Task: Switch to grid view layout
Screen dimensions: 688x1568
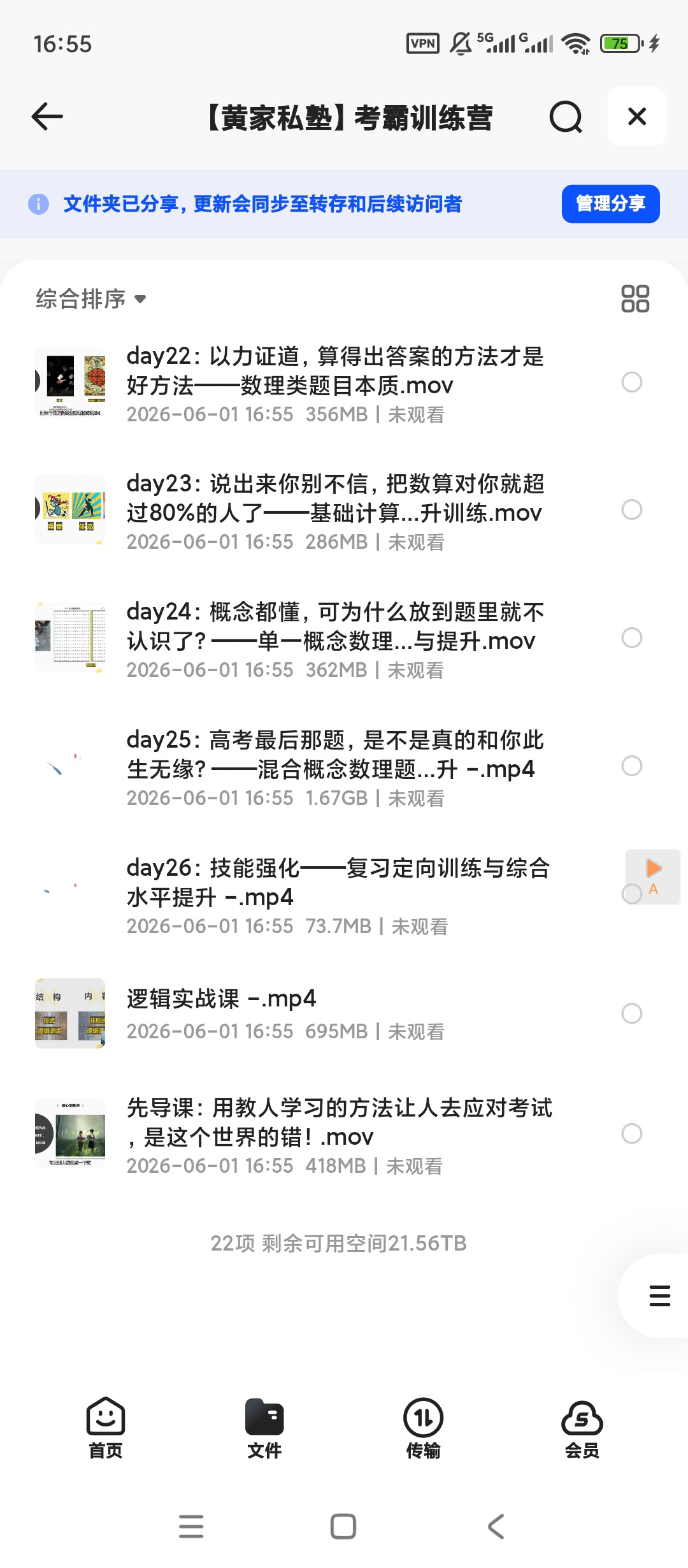Action: [x=634, y=298]
